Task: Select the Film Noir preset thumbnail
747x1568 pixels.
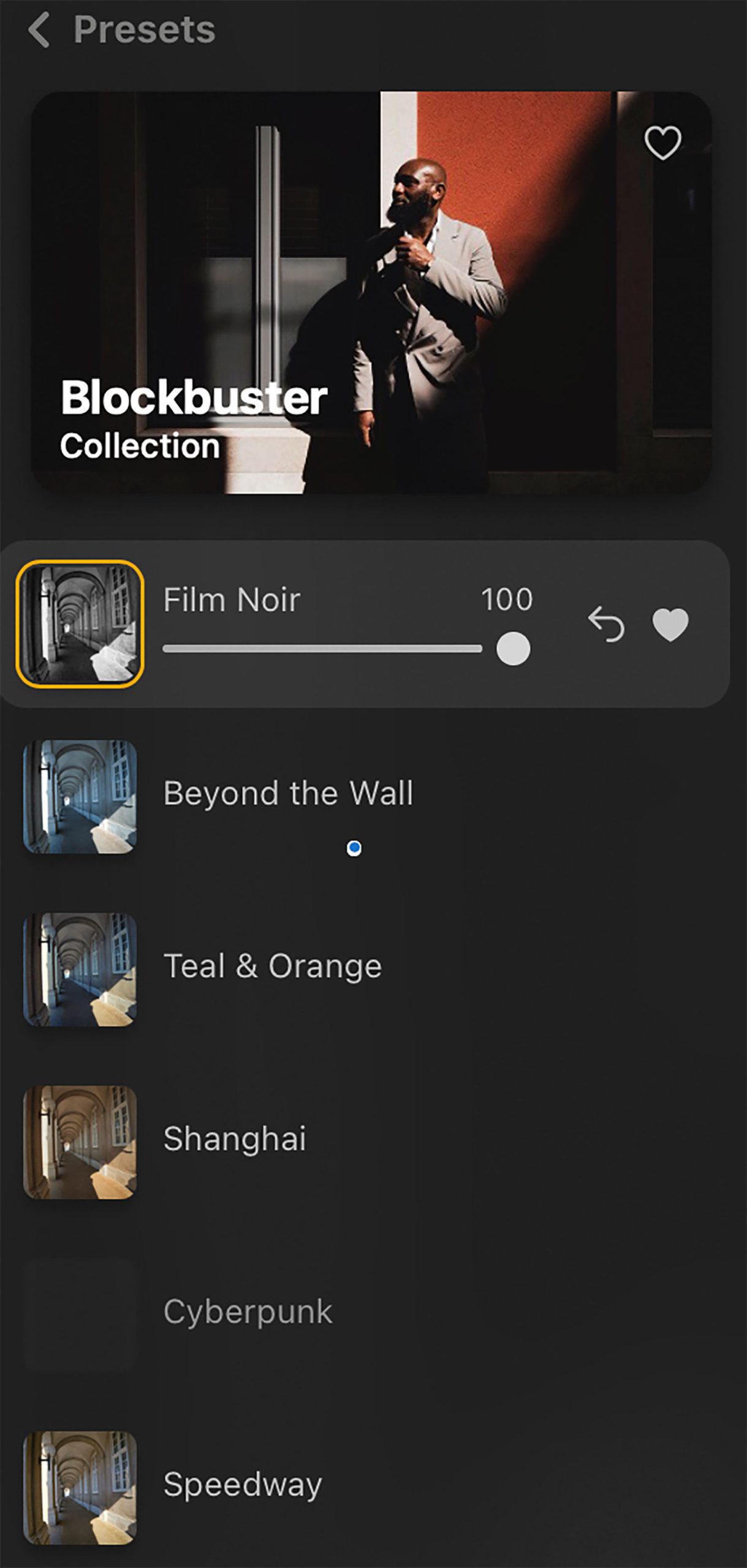Action: pos(80,624)
